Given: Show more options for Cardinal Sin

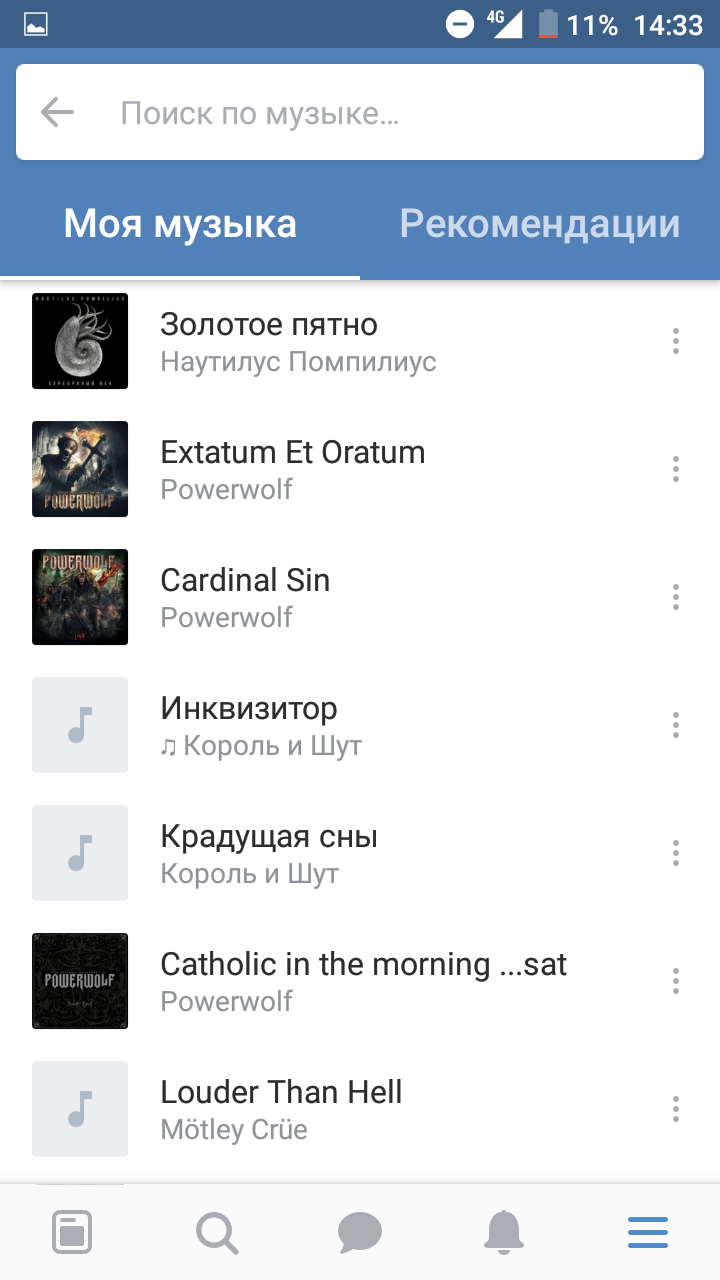Looking at the screenshot, I should 676,597.
